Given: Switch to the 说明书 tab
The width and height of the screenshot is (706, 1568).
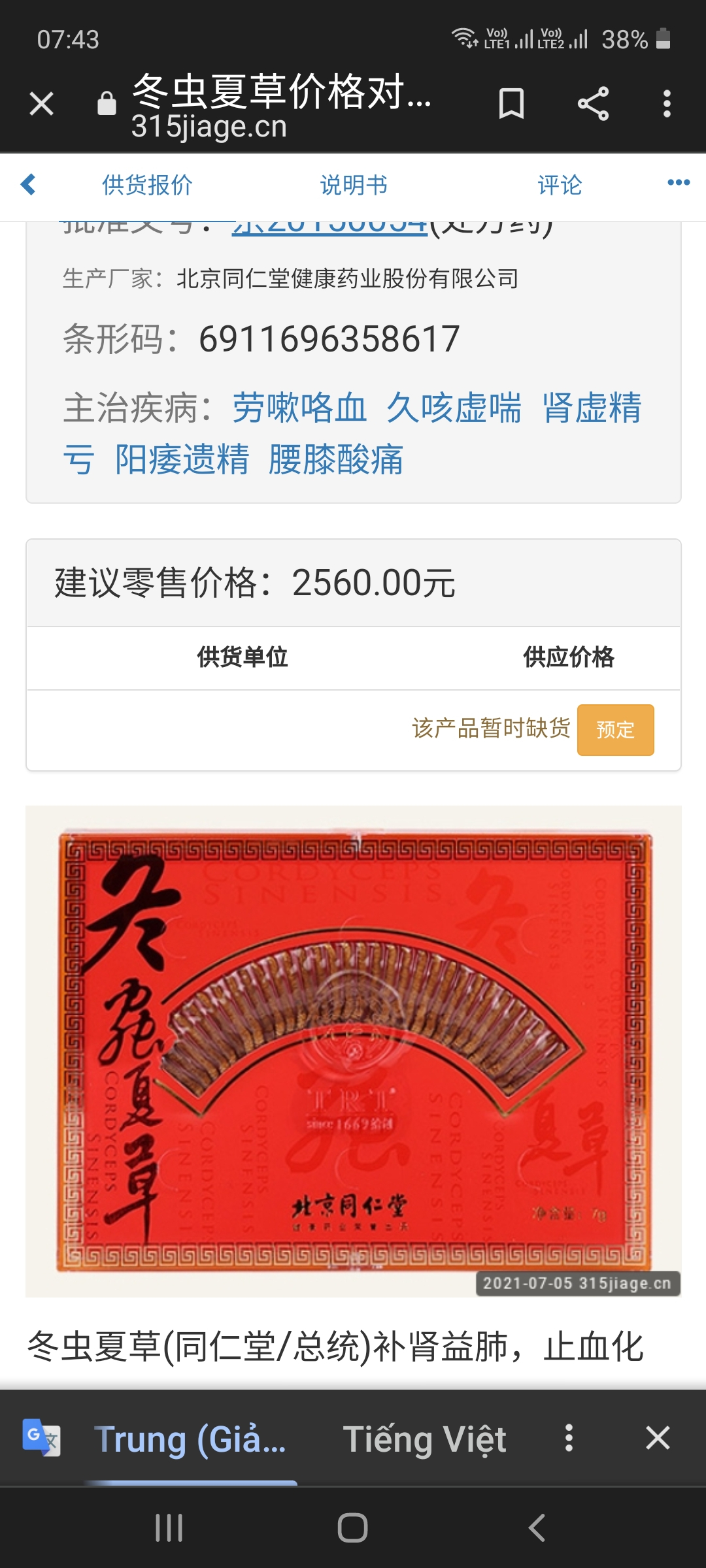Looking at the screenshot, I should click(x=354, y=185).
